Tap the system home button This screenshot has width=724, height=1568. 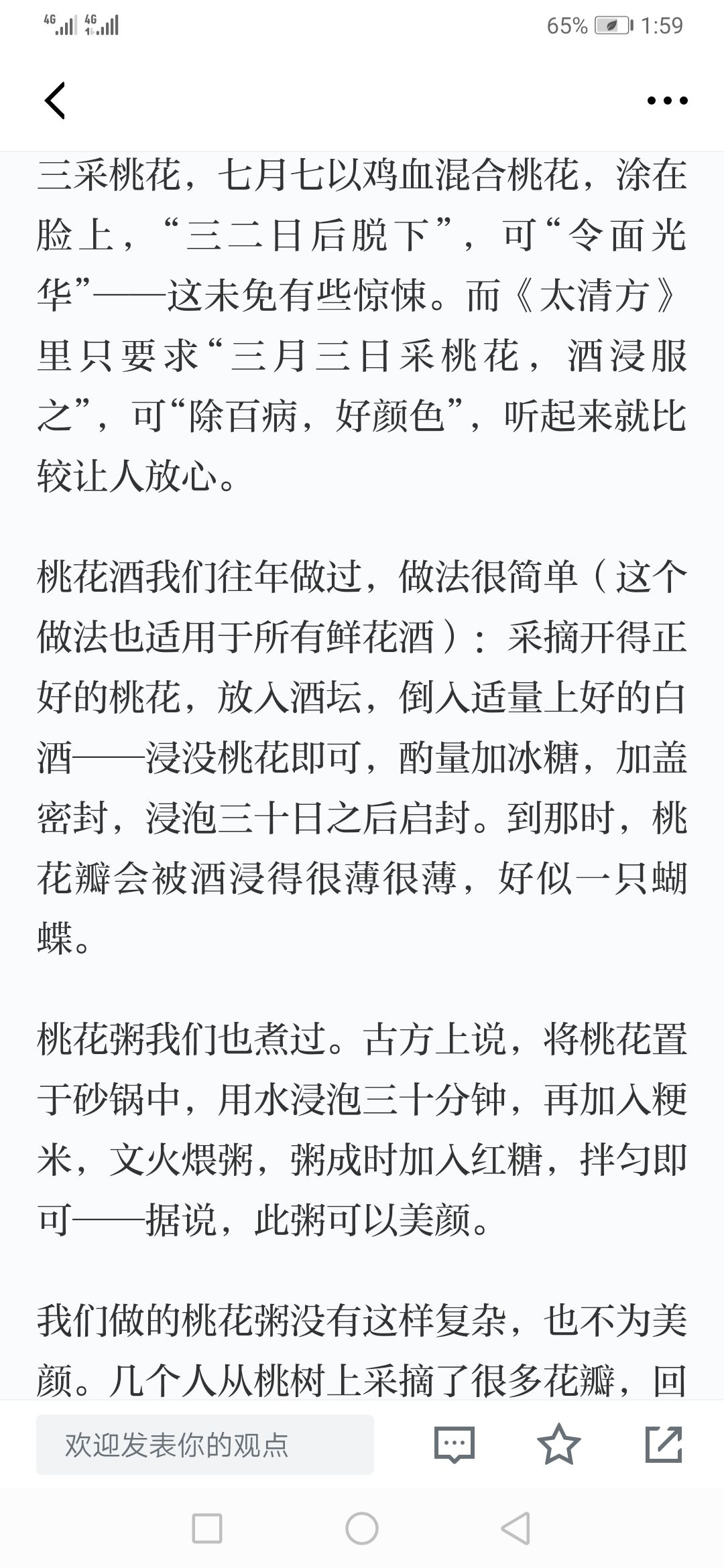[362, 1529]
